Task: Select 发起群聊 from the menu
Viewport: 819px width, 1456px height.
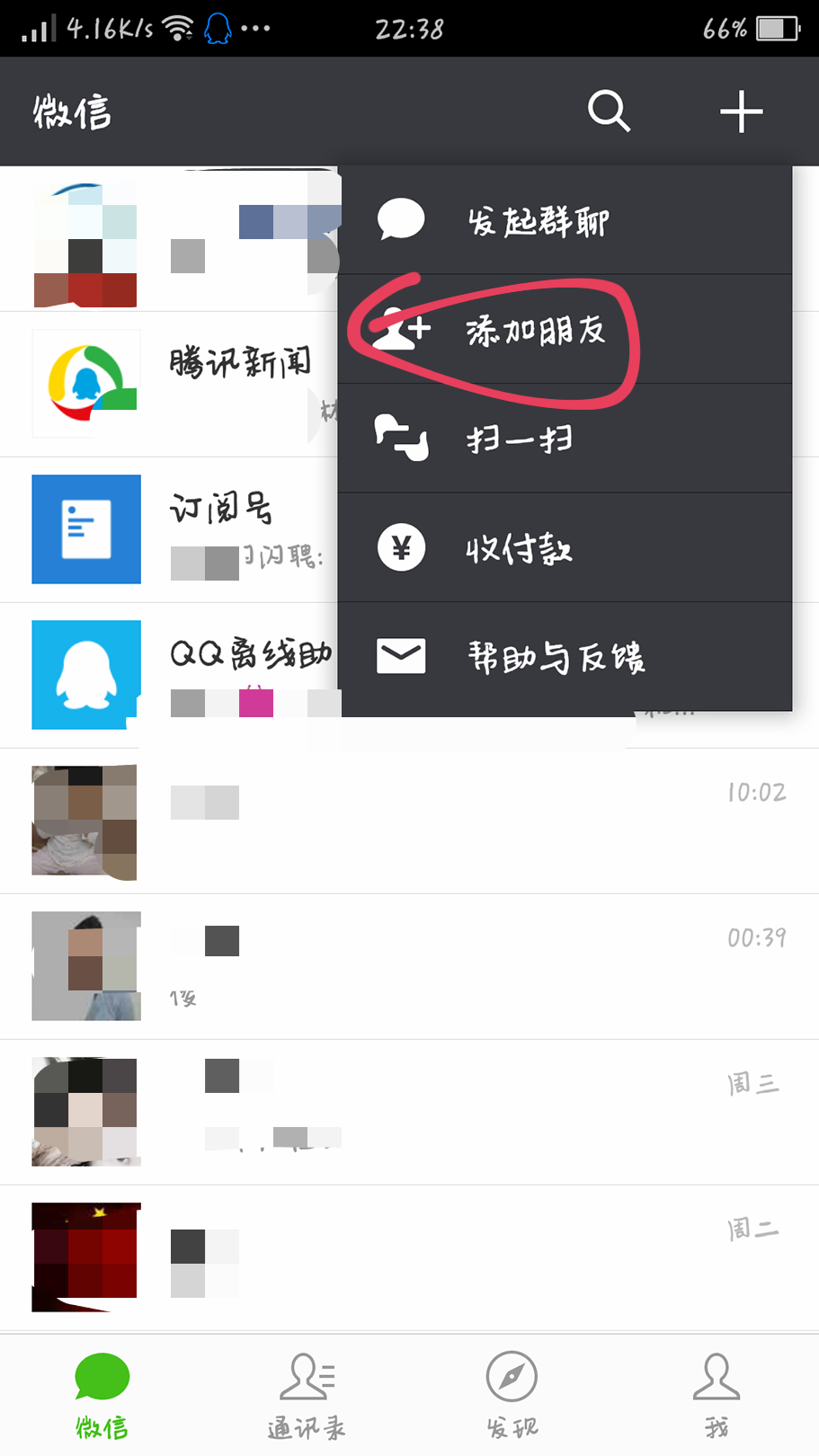Action: coord(565,220)
